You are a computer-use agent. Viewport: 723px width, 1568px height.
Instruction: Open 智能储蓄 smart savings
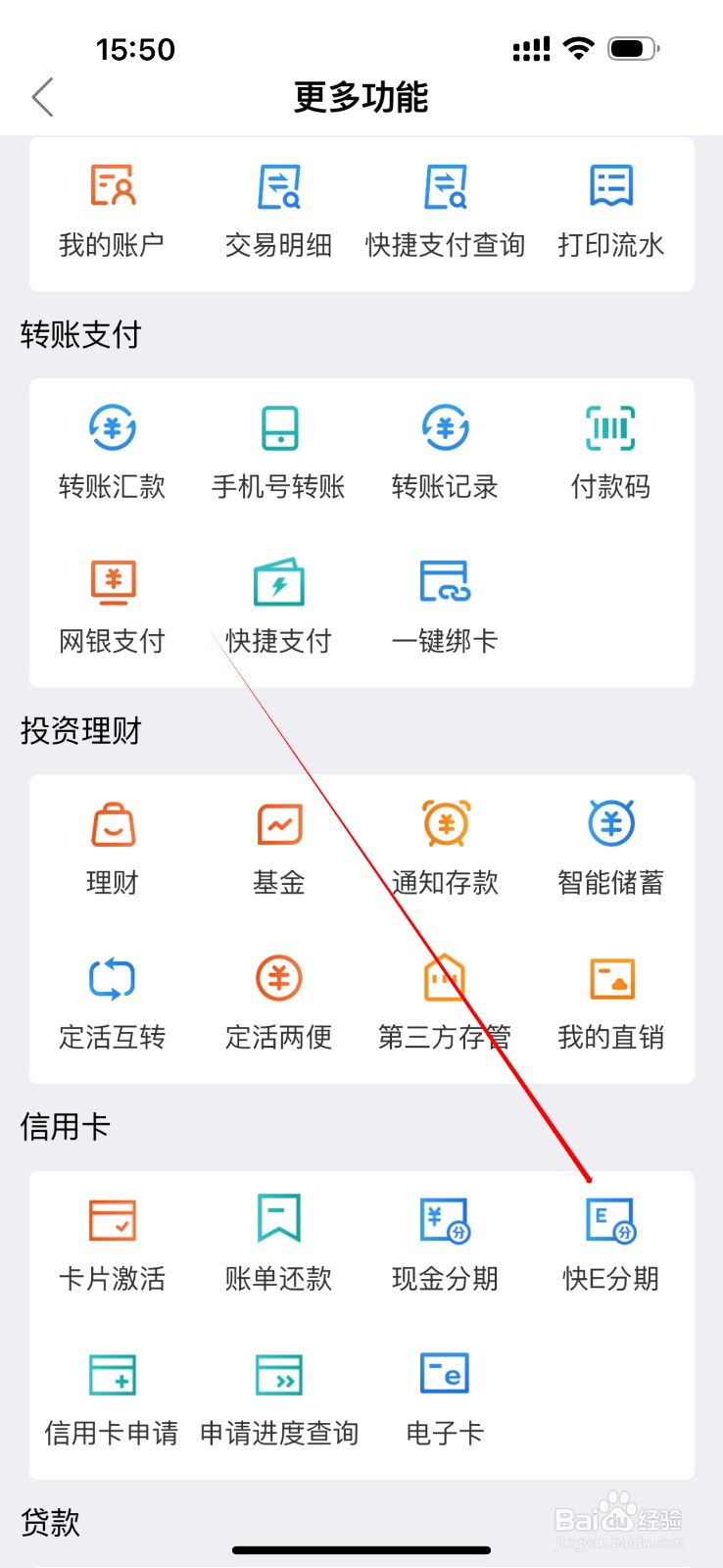(x=610, y=848)
